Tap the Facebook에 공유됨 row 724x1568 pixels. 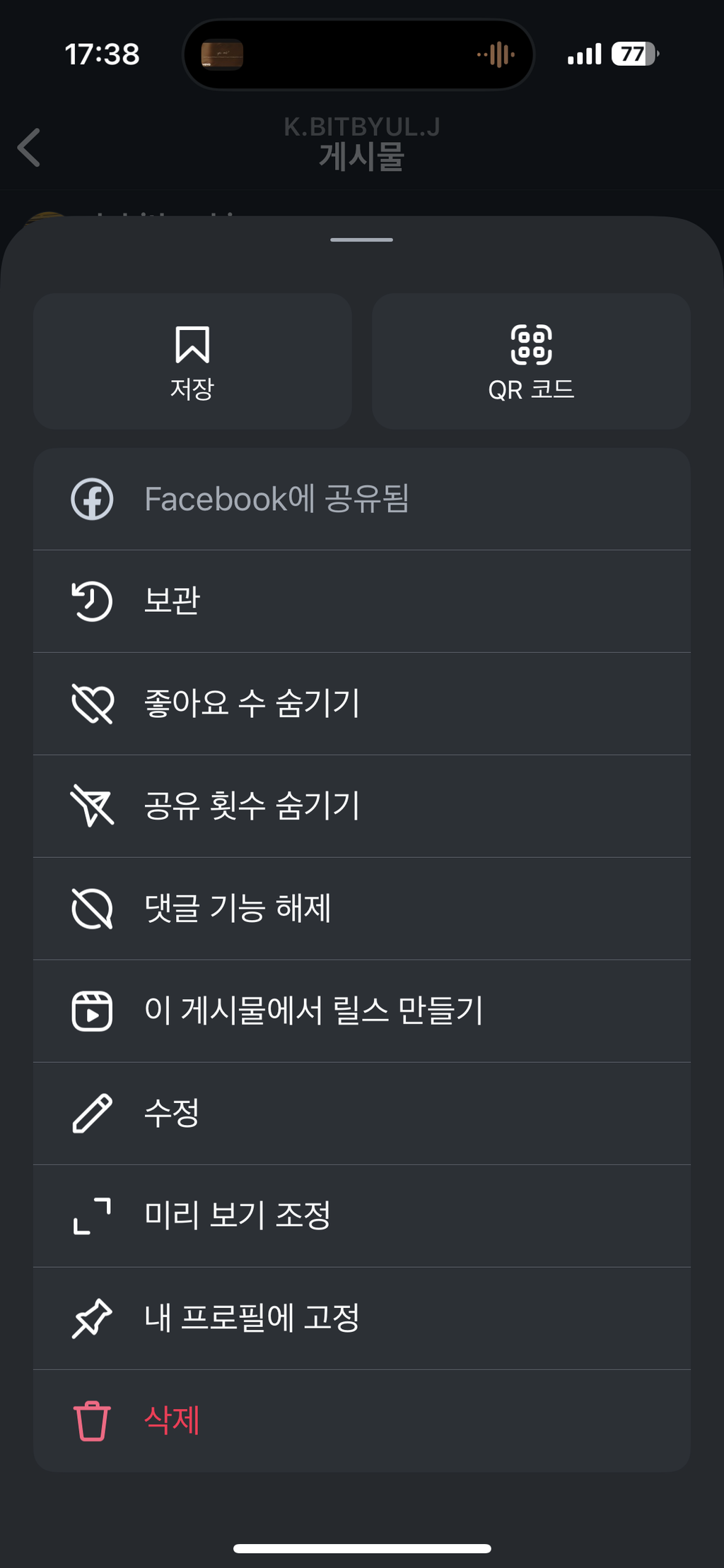362,499
